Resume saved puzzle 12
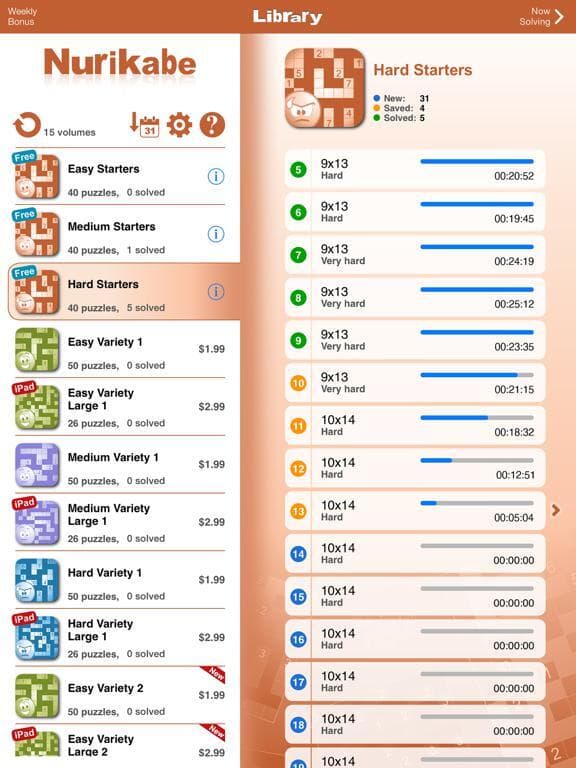This screenshot has height=768, width=576. [x=415, y=468]
